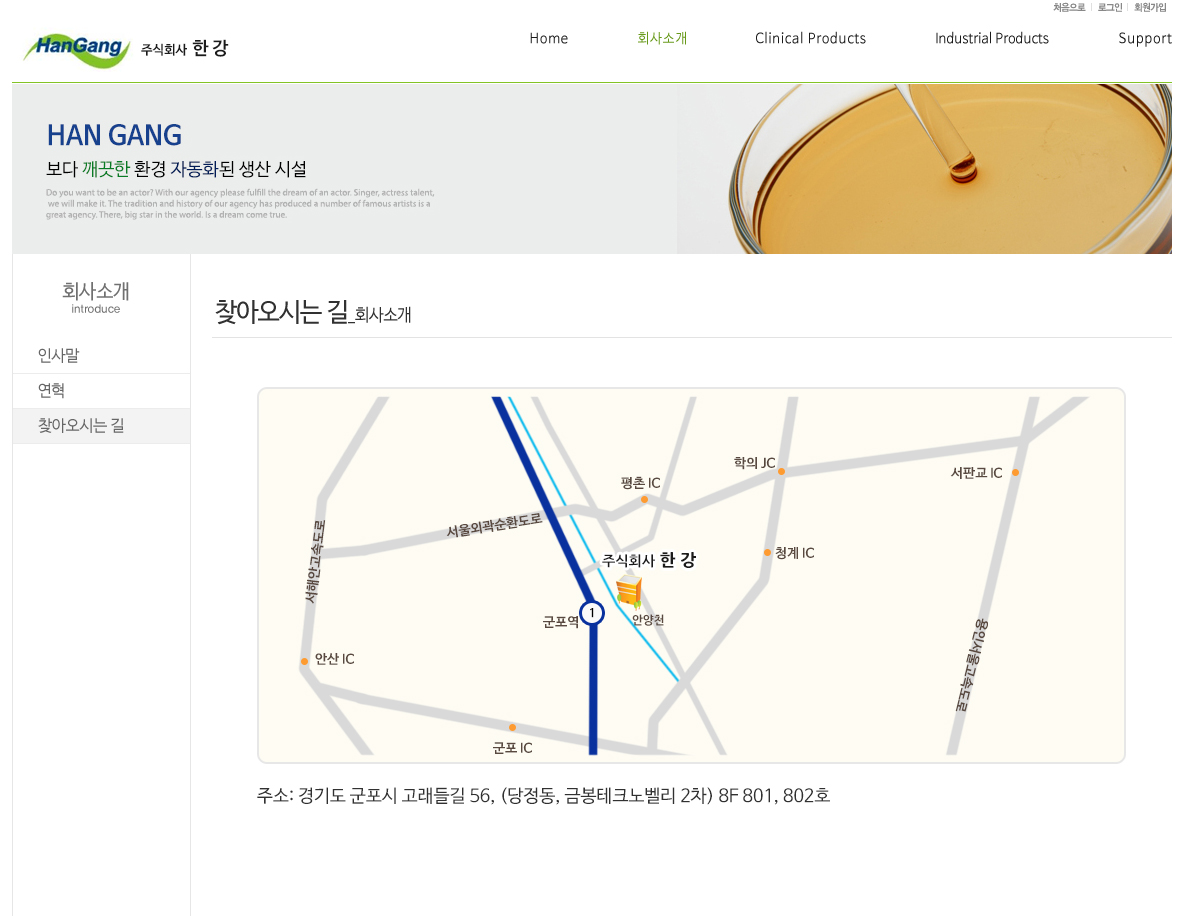Viewport: 1184px width, 916px height.
Task: Go to Clinical Products
Action: (x=810, y=38)
